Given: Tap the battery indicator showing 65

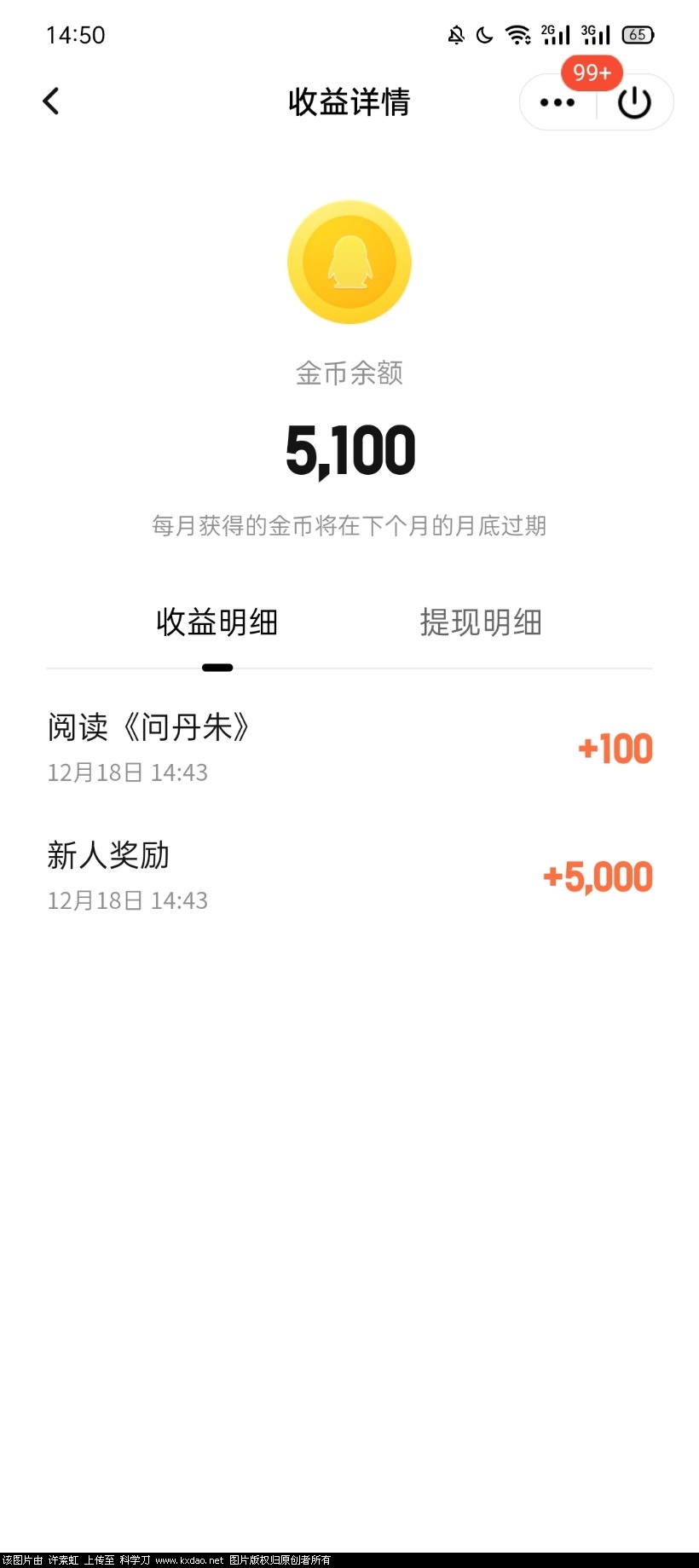Looking at the screenshot, I should tap(636, 35).
